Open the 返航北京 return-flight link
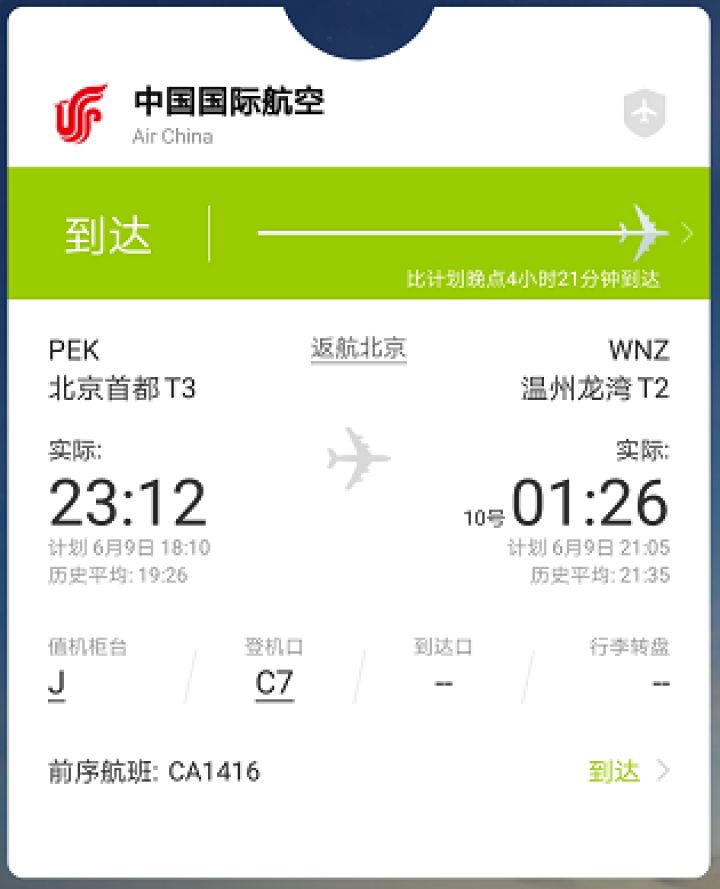 [x=358, y=349]
